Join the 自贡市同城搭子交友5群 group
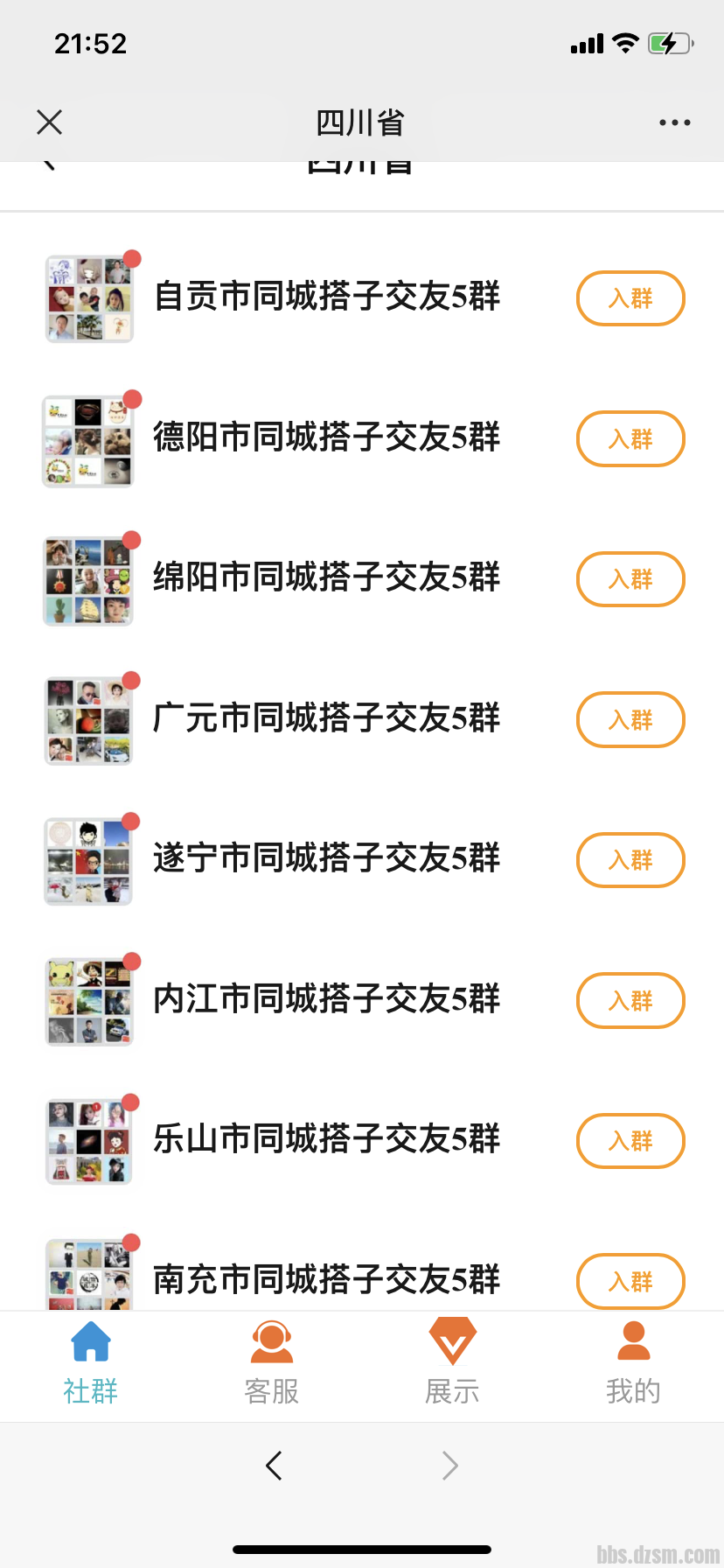Image resolution: width=724 pixels, height=1568 pixels. tap(630, 298)
